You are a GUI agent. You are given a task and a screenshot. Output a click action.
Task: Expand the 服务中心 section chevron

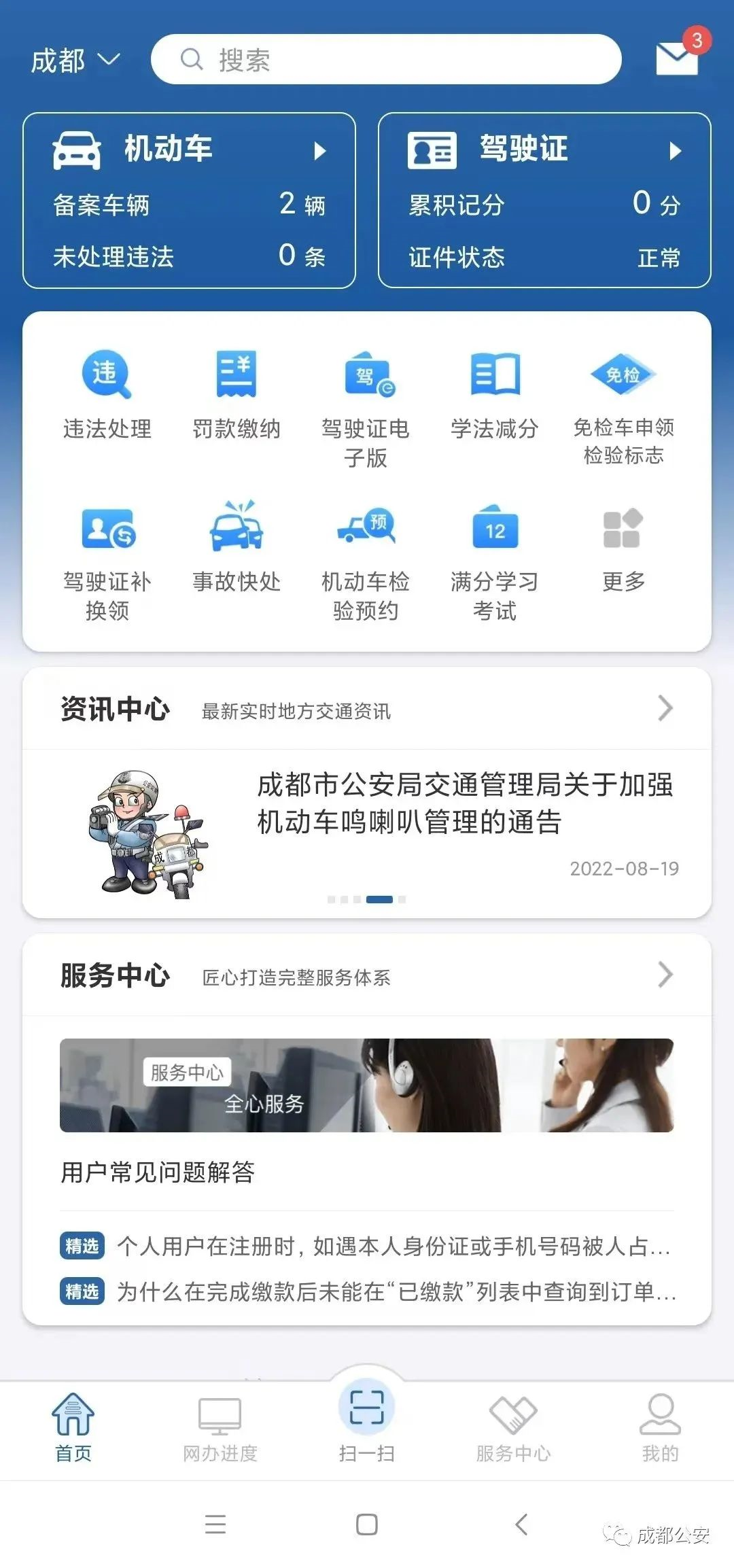click(x=665, y=975)
